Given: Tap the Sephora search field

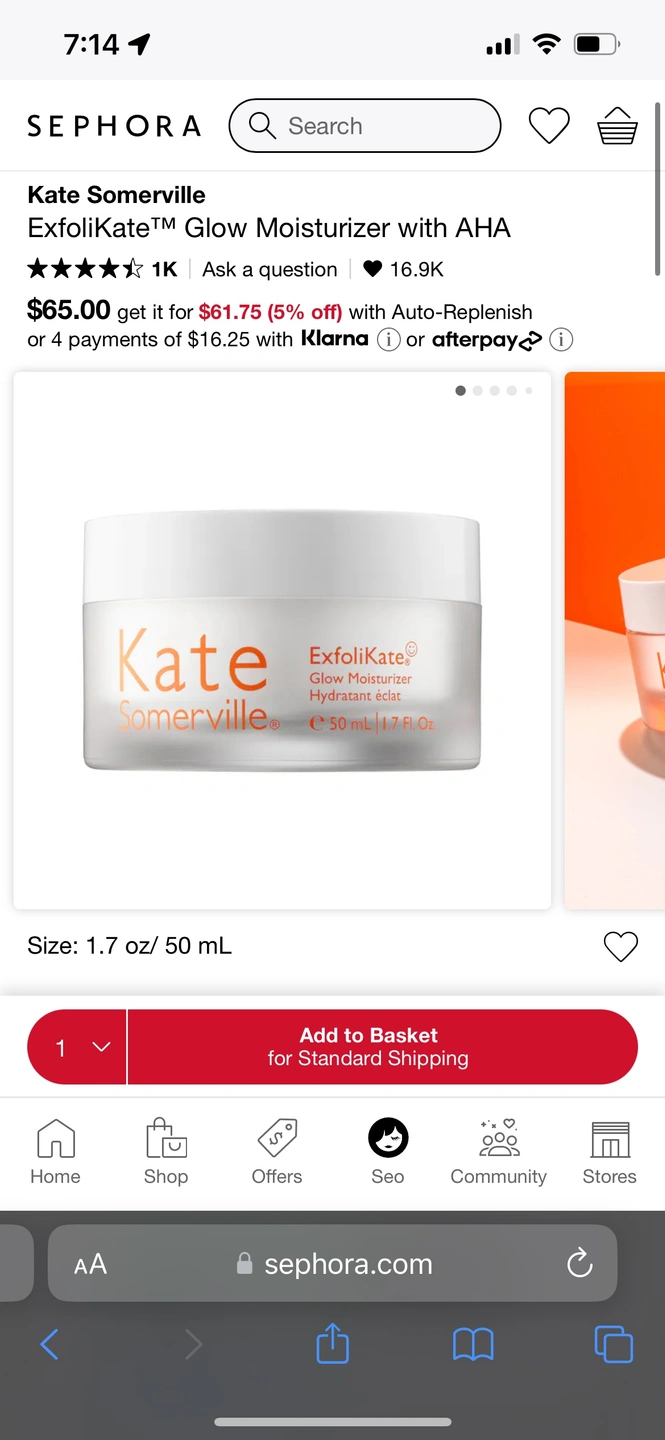Looking at the screenshot, I should coord(365,126).
